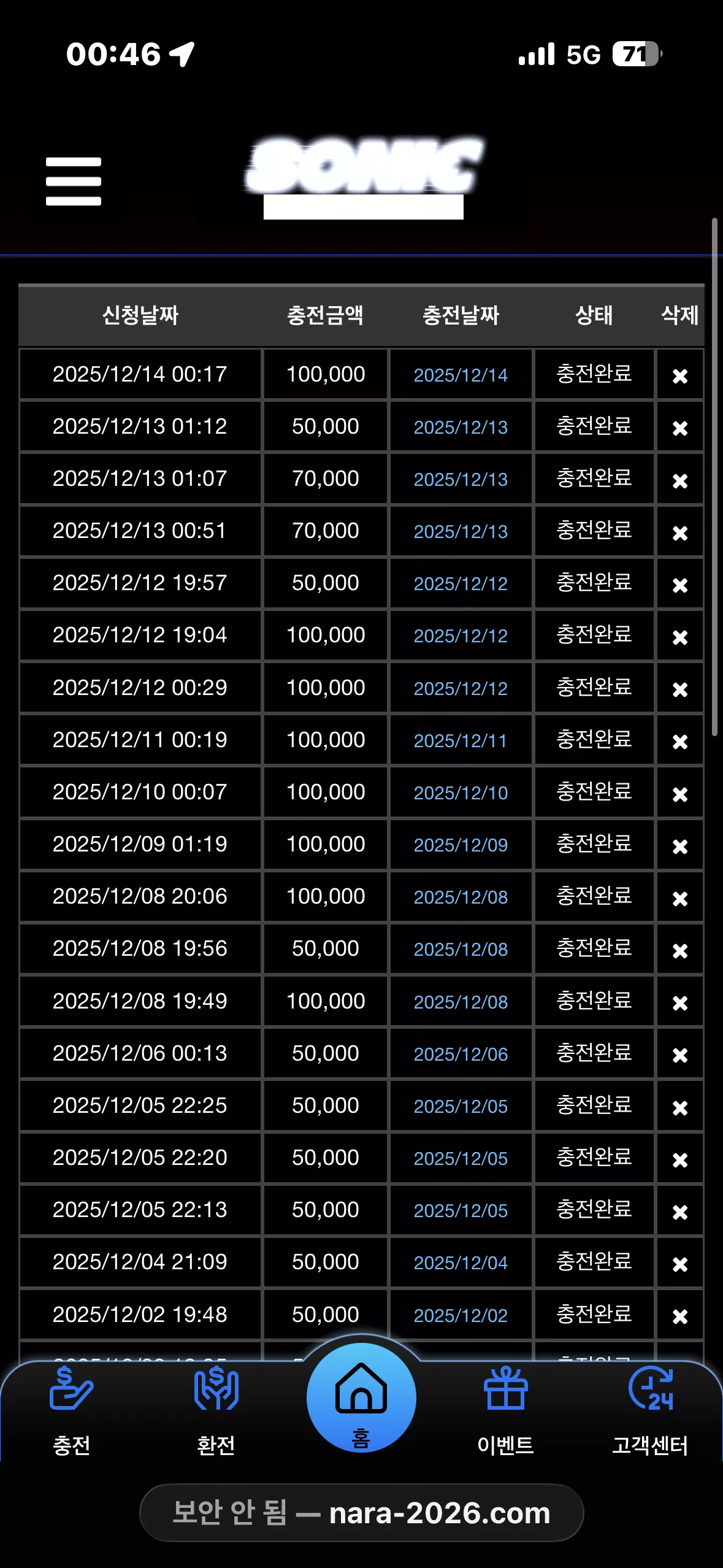
Task: Delete the 2025/12/08 19:56 entry
Action: click(679, 950)
